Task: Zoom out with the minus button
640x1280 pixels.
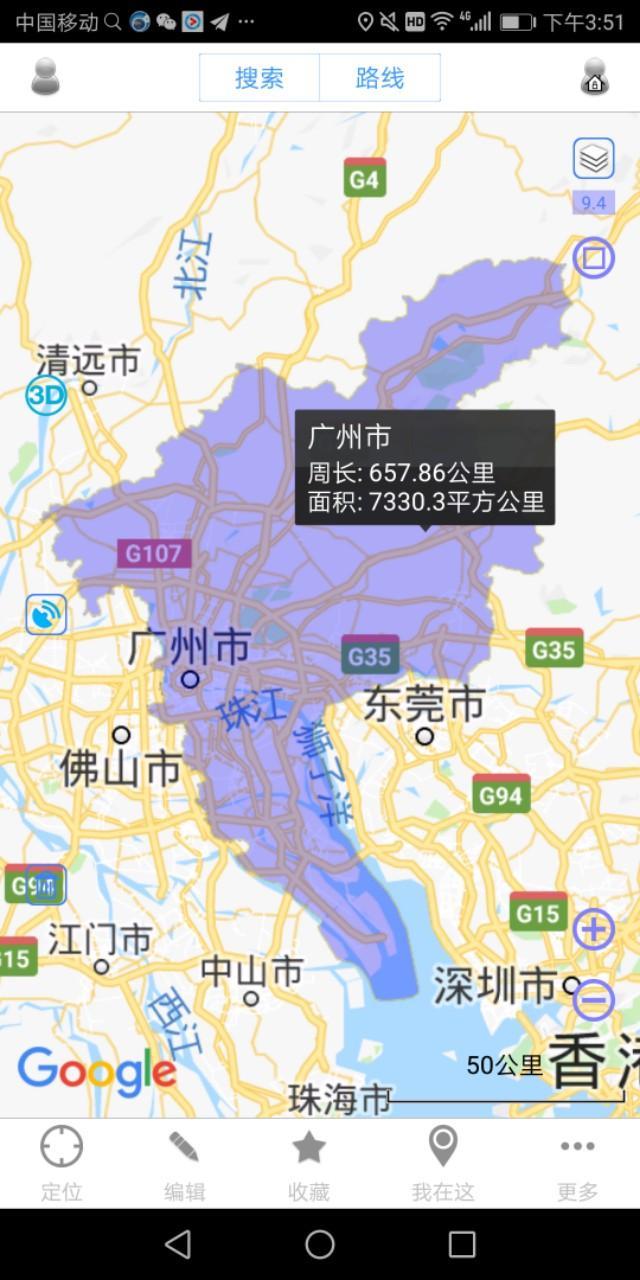Action: (593, 1000)
